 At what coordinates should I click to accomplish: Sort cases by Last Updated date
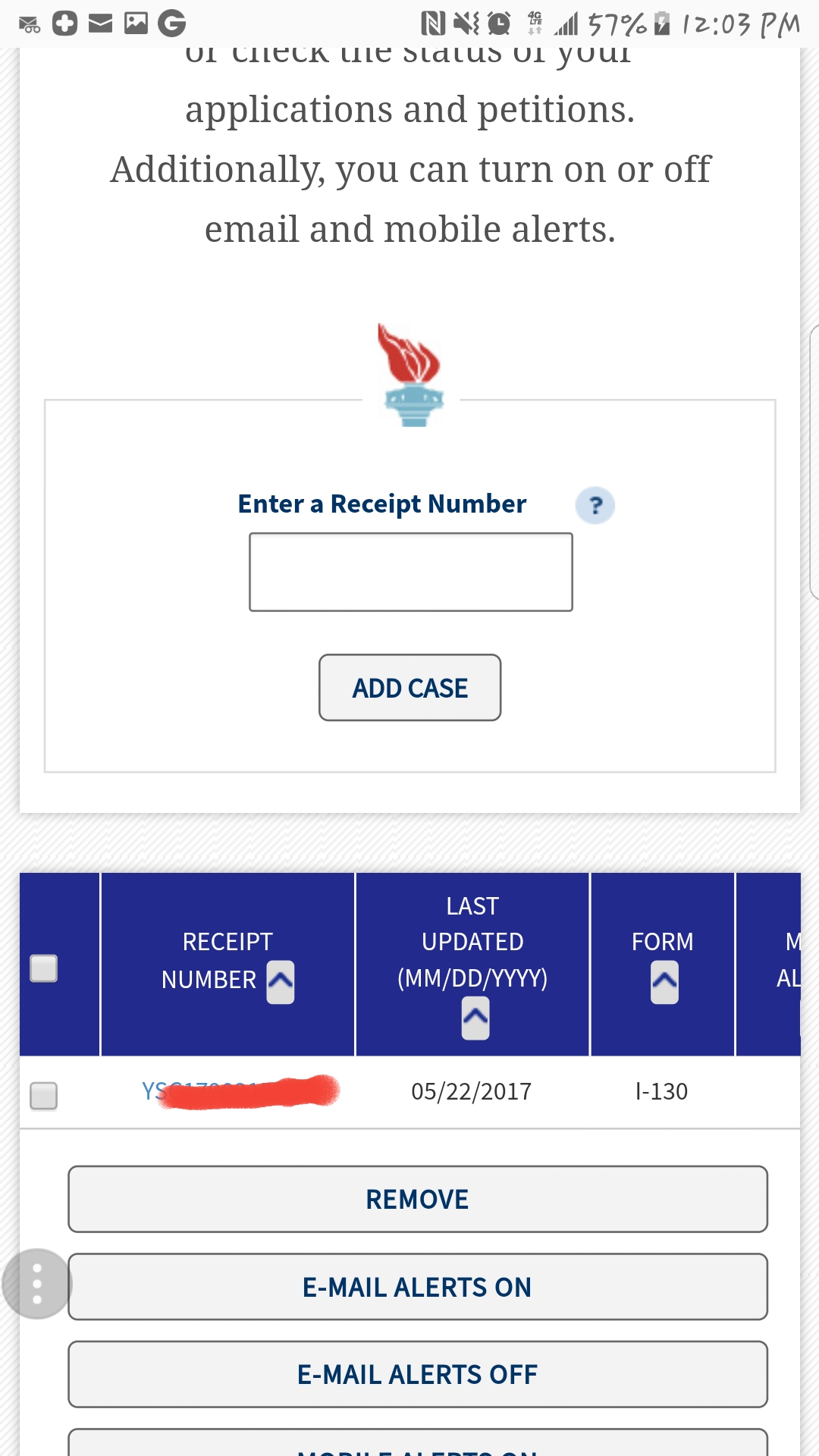pyautogui.click(x=475, y=1018)
